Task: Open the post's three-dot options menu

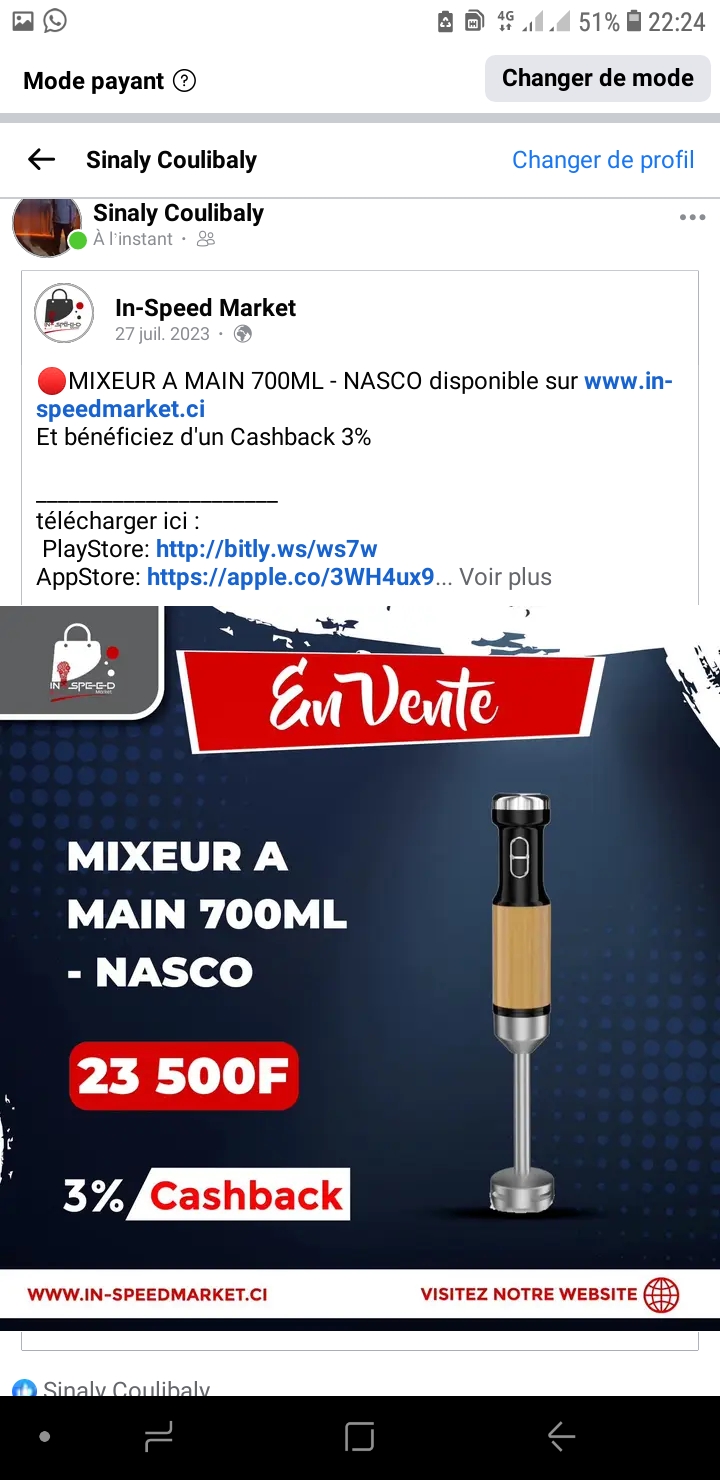Action: (x=692, y=218)
